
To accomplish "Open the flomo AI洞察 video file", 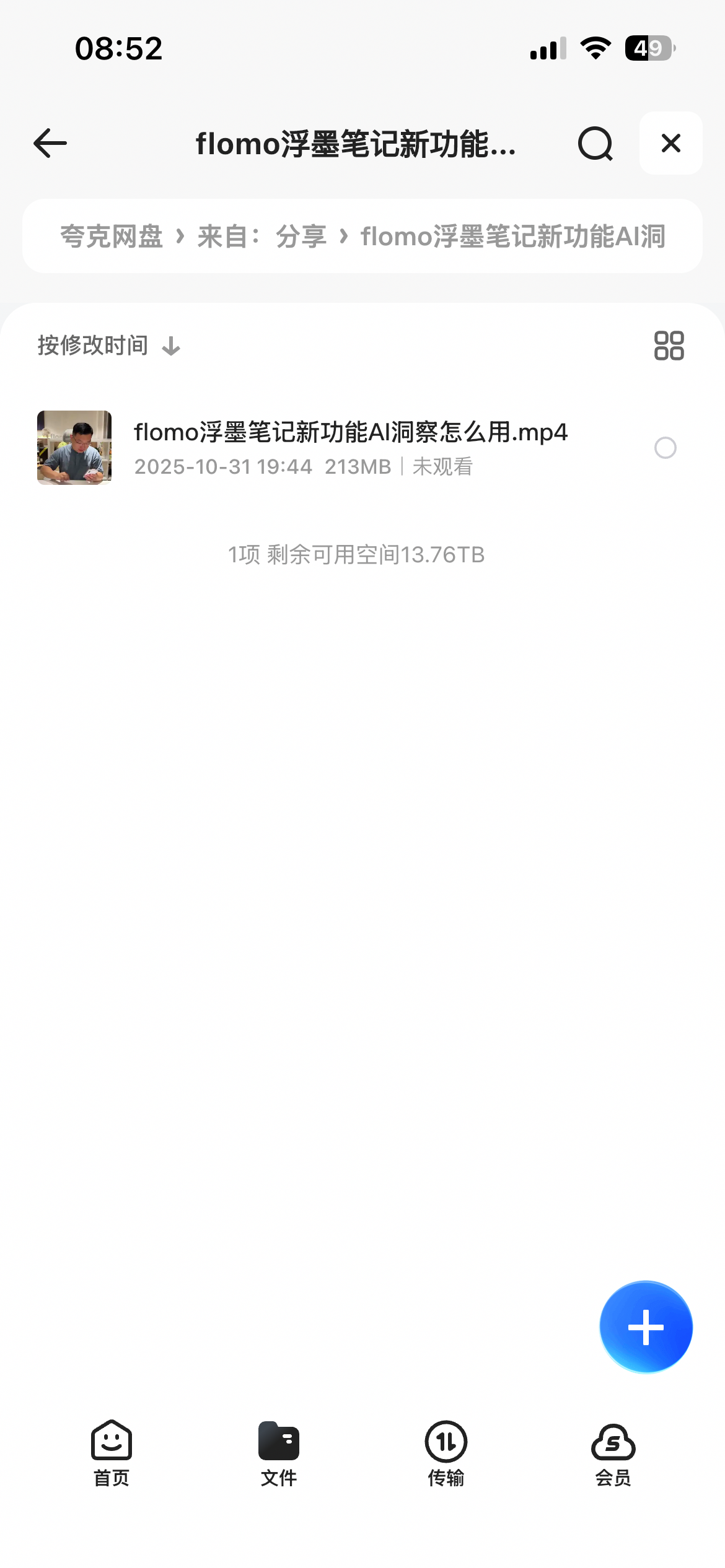I will click(350, 433).
